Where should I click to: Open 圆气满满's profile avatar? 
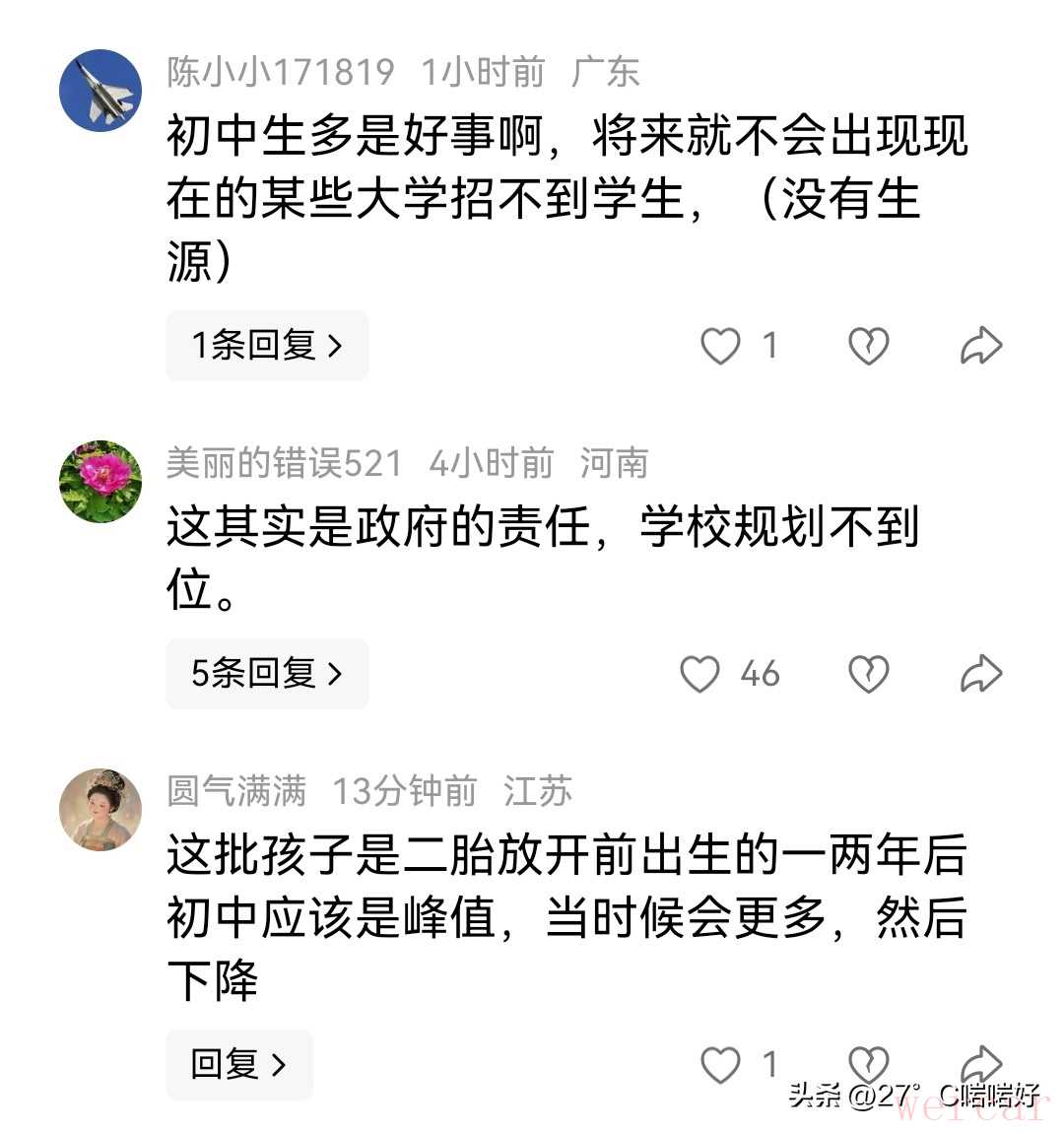100,810
